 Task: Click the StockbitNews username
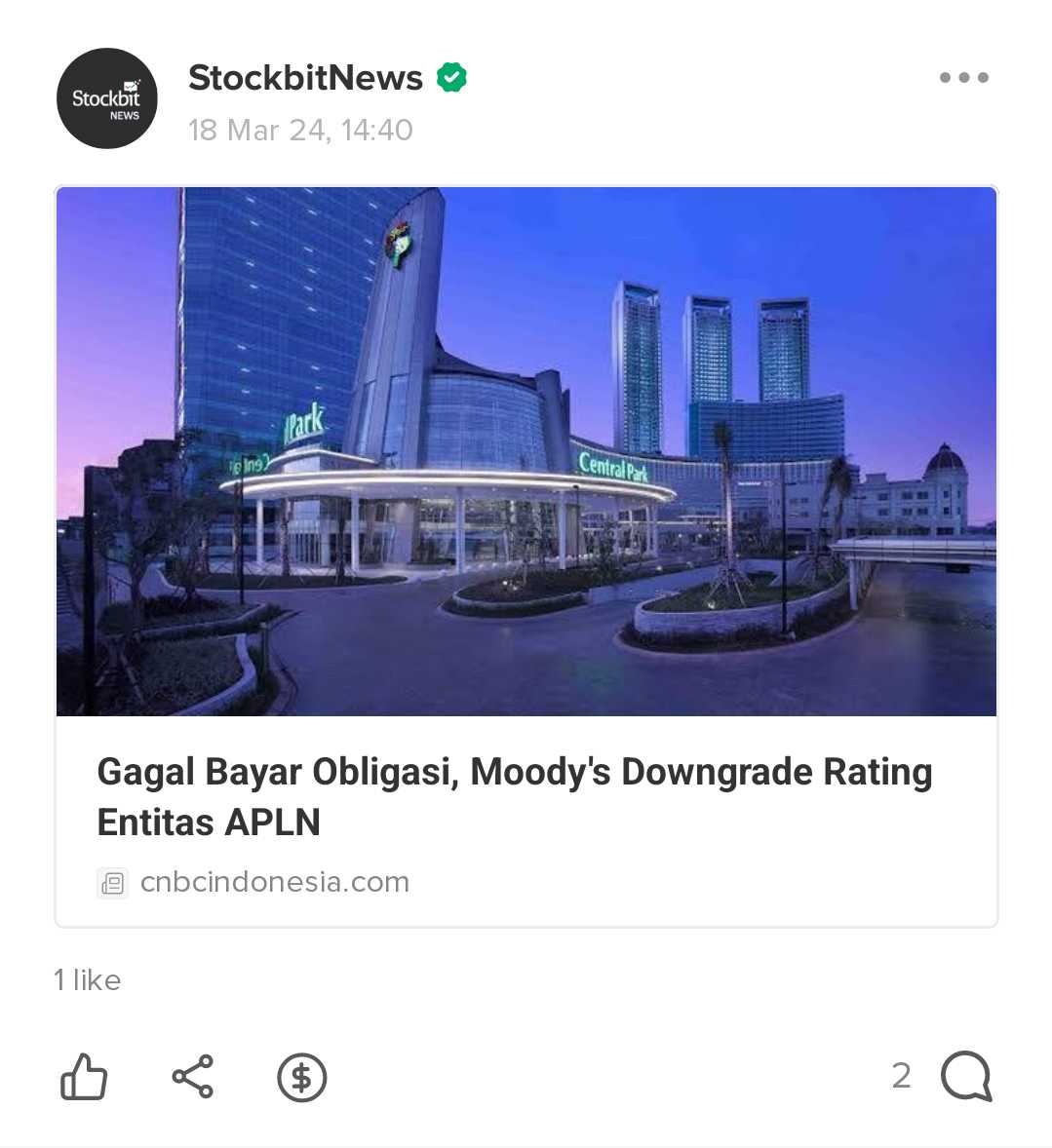303,78
